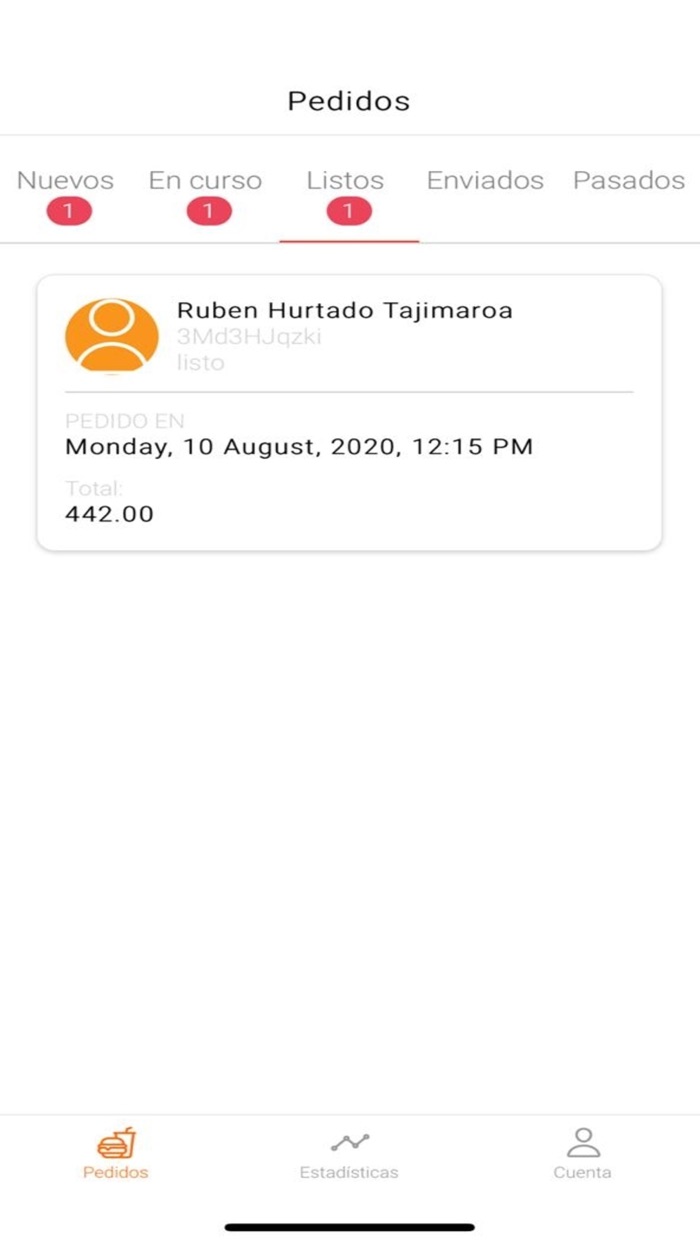The width and height of the screenshot is (700, 1244).
Task: Tap Pedidos in the bottom navigation
Action: point(116,1154)
